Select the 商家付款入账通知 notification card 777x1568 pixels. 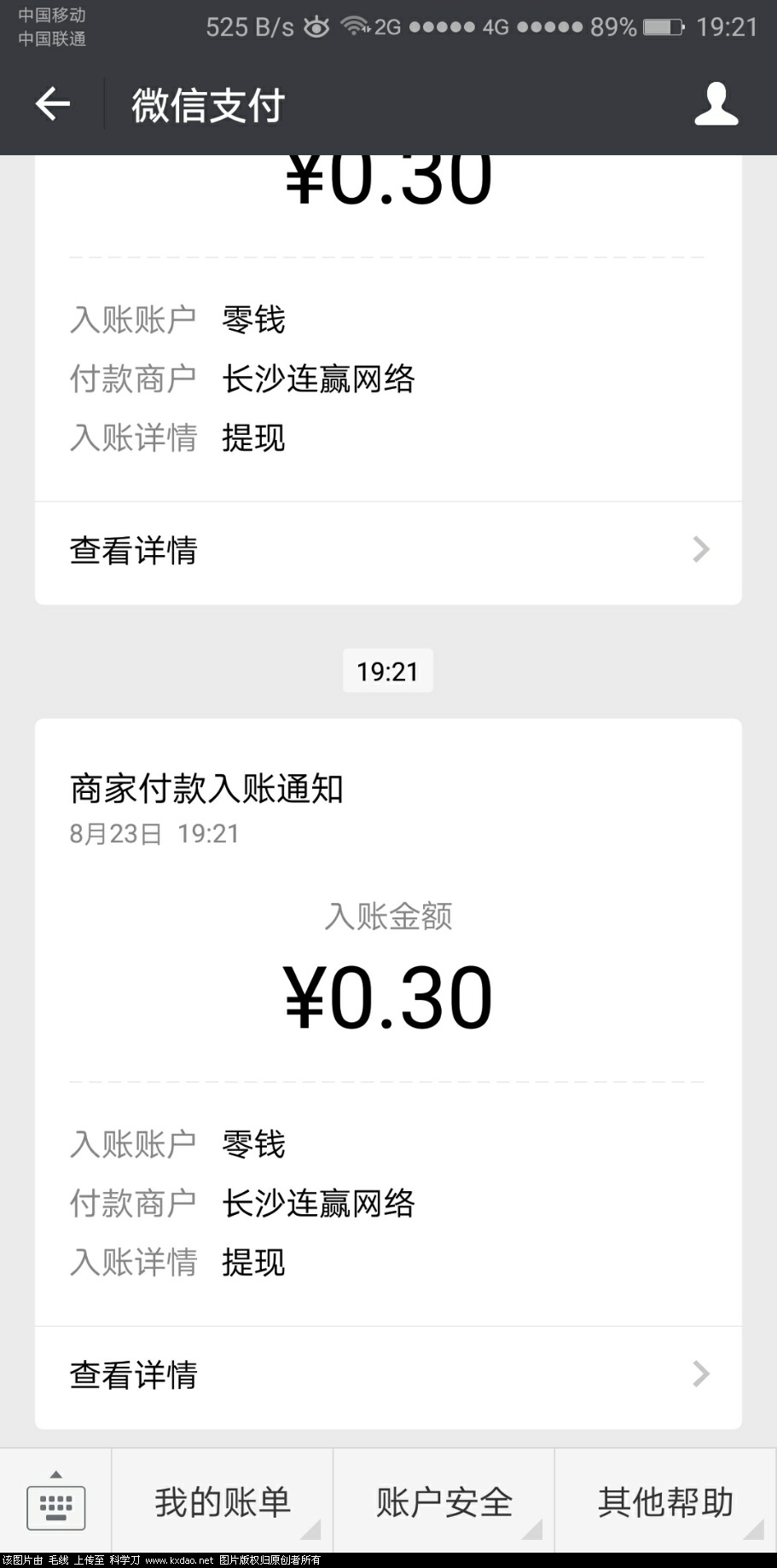(x=206, y=790)
